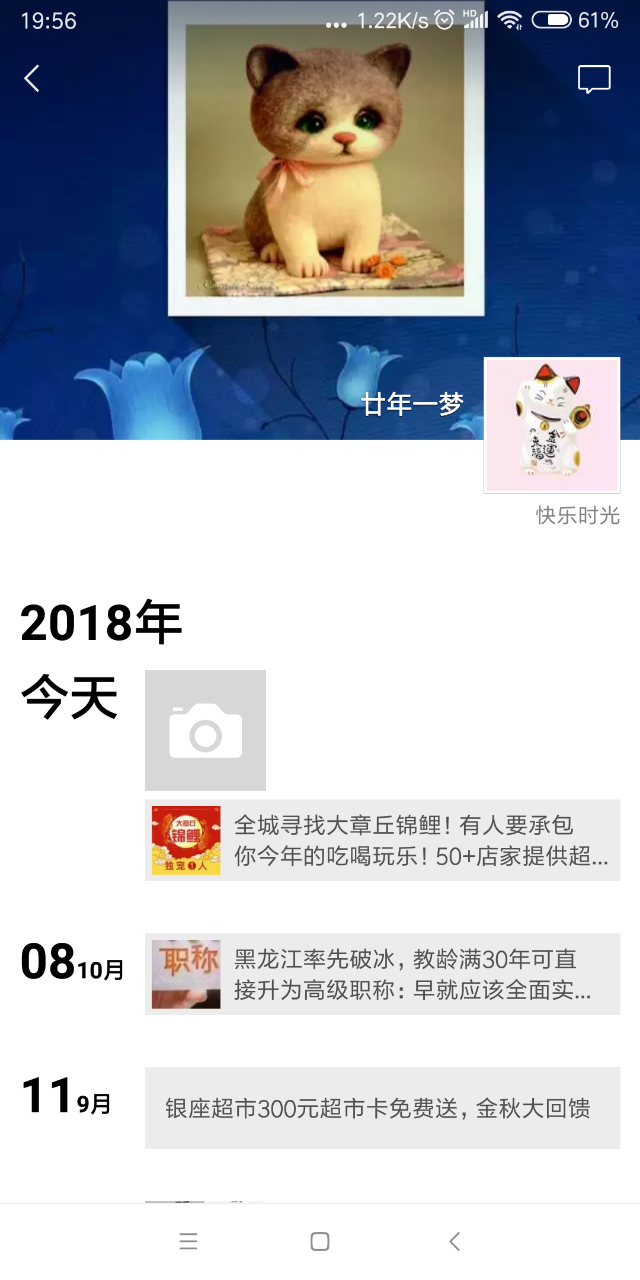The image size is (640, 1280).
Task: Tap the camera tile to post a photo
Action: [205, 730]
